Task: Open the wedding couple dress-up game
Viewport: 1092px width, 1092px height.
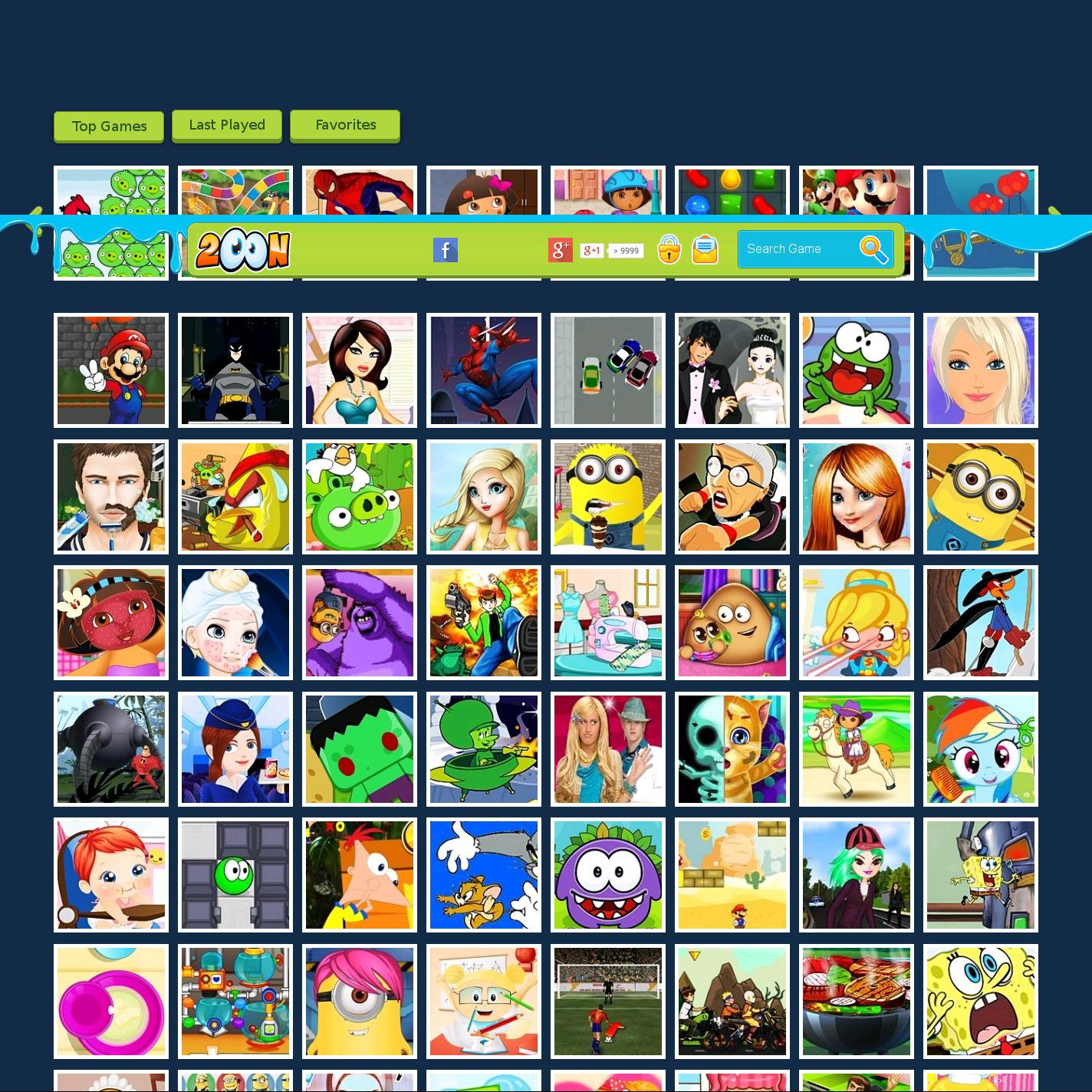Action: [x=732, y=370]
